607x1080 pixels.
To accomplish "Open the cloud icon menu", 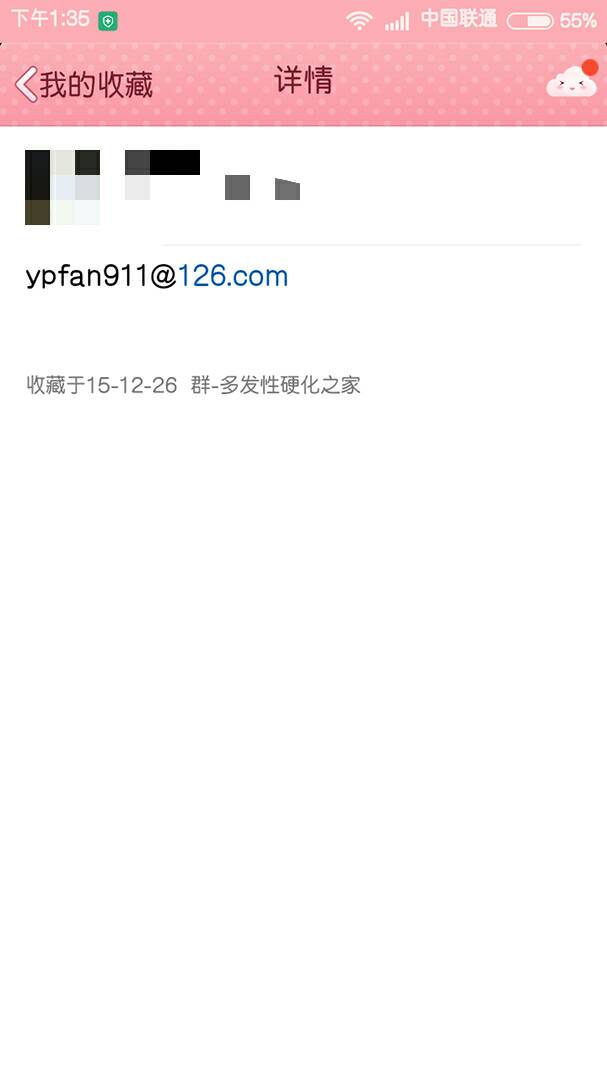I will (571, 82).
